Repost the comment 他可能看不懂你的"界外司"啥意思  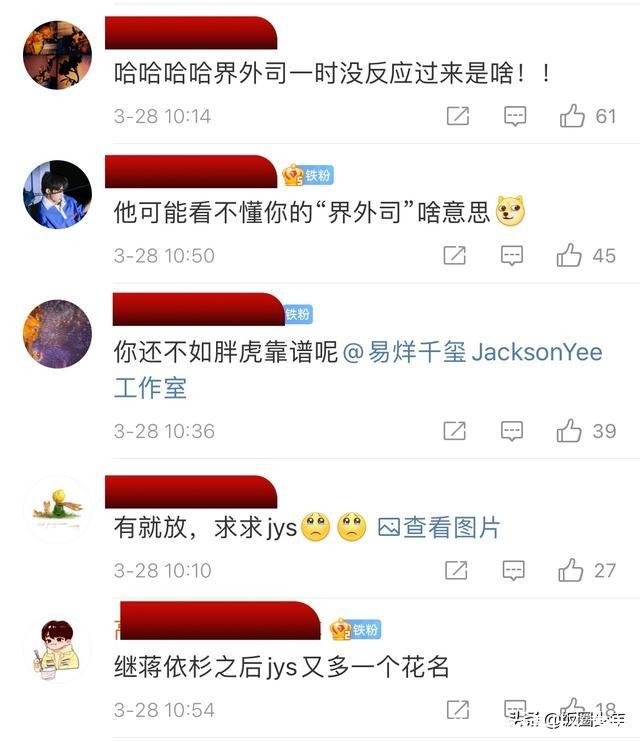click(x=455, y=255)
